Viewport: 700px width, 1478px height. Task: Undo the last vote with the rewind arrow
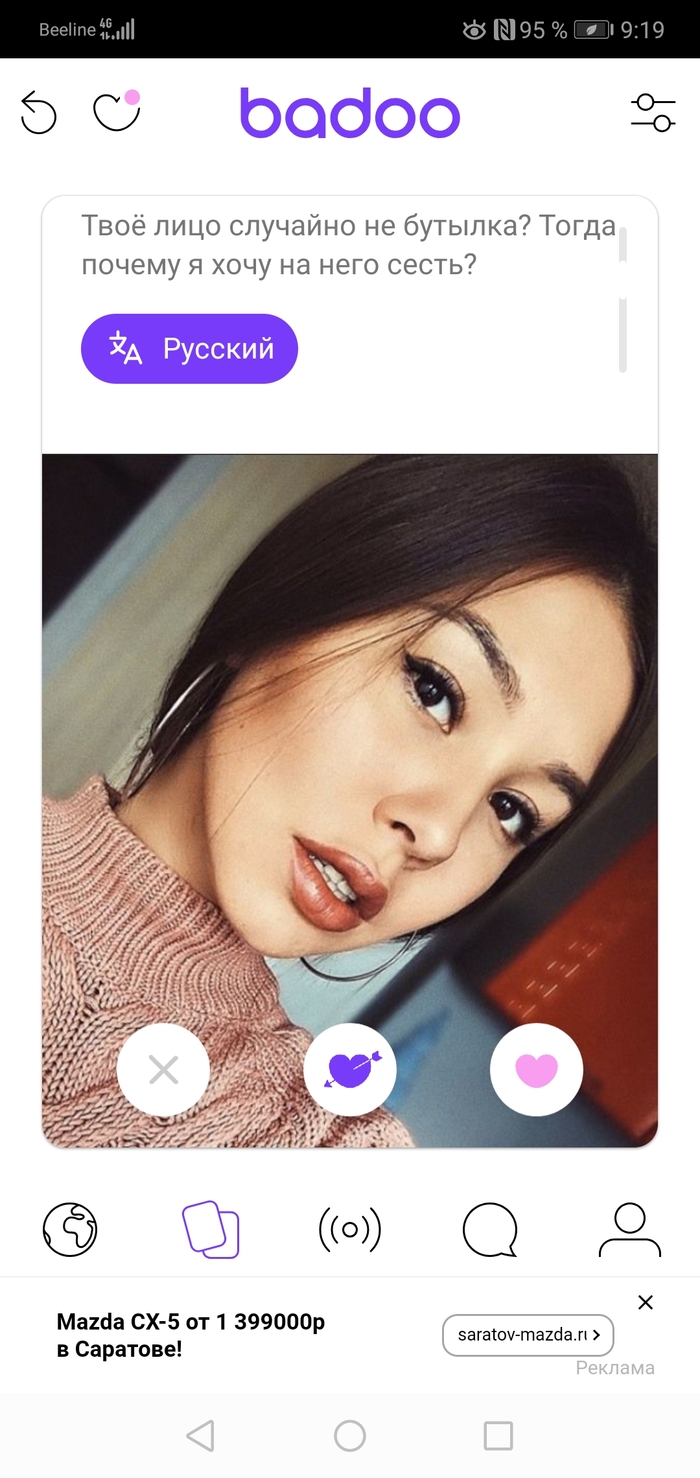38,112
